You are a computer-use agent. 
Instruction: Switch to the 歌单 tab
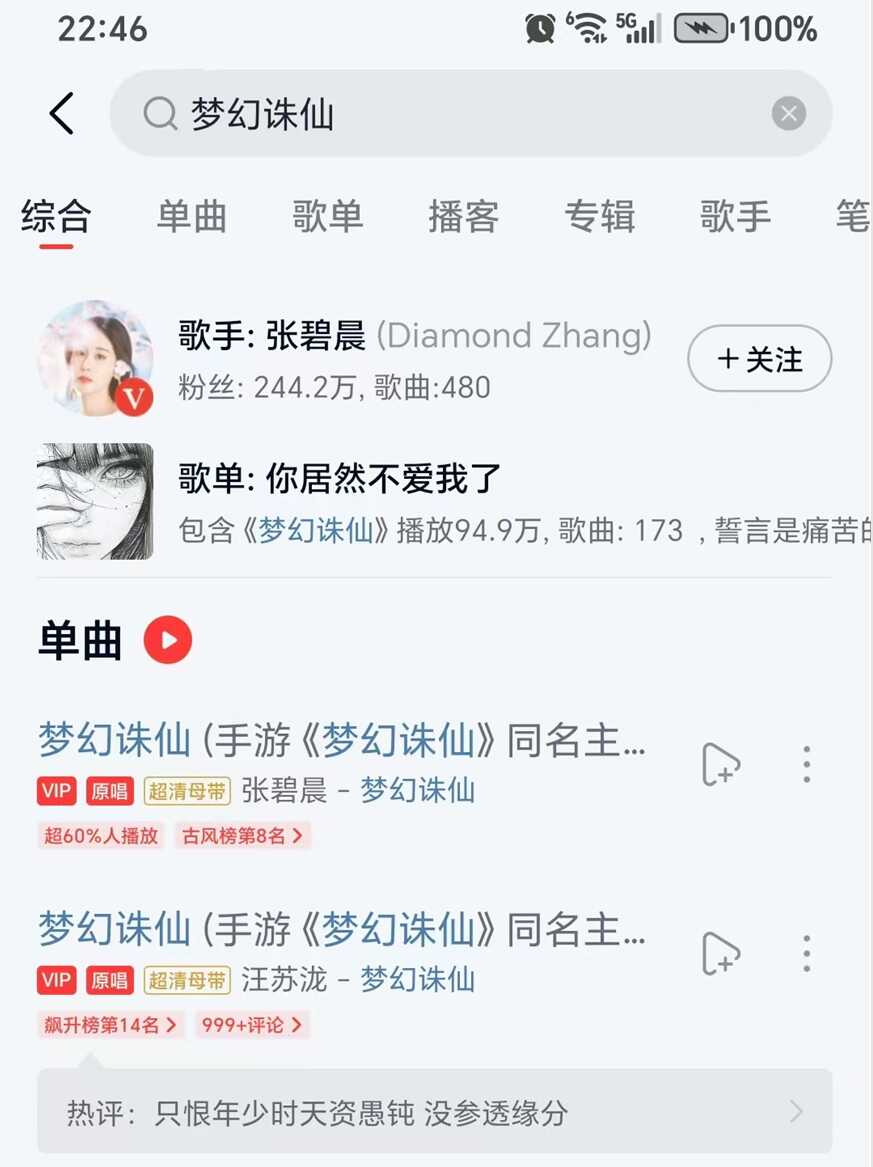coord(327,216)
